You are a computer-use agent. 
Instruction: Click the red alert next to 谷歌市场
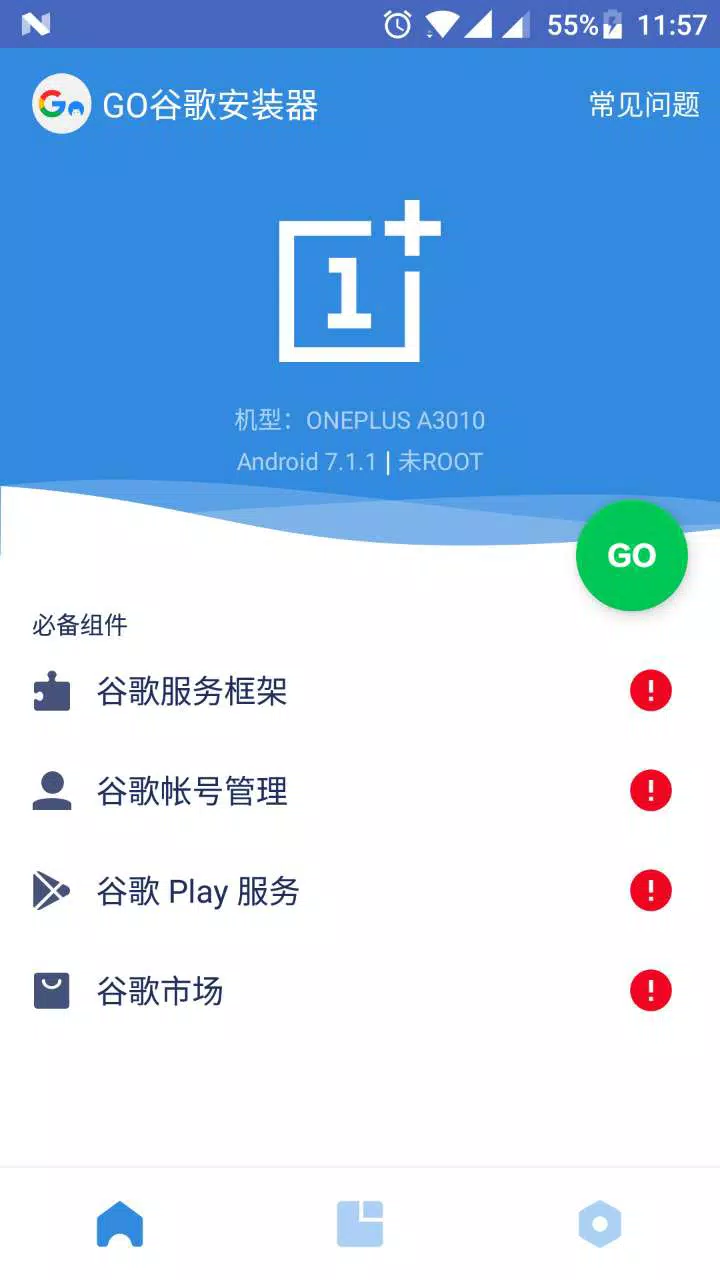(651, 991)
